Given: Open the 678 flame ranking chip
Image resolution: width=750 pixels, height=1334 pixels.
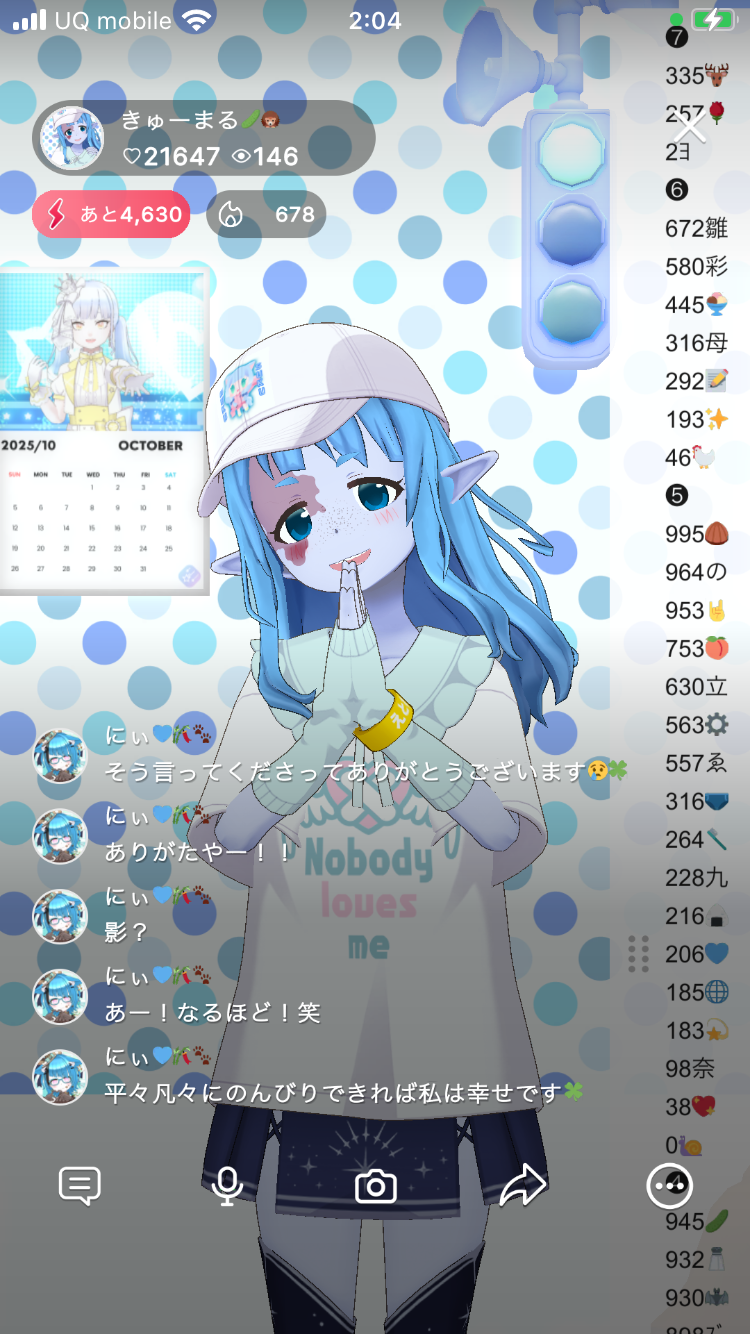Looking at the screenshot, I should tap(266, 214).
